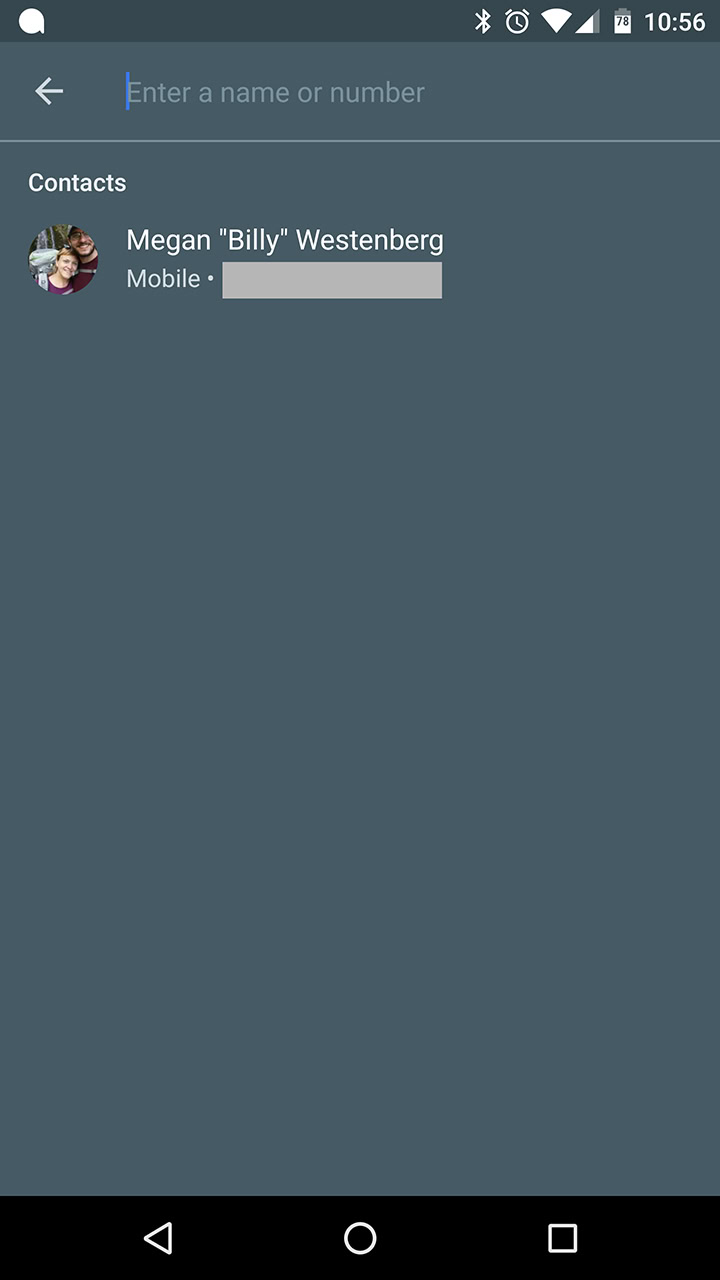Image resolution: width=720 pixels, height=1280 pixels.
Task: Go back using the arrow icon
Action: (49, 92)
